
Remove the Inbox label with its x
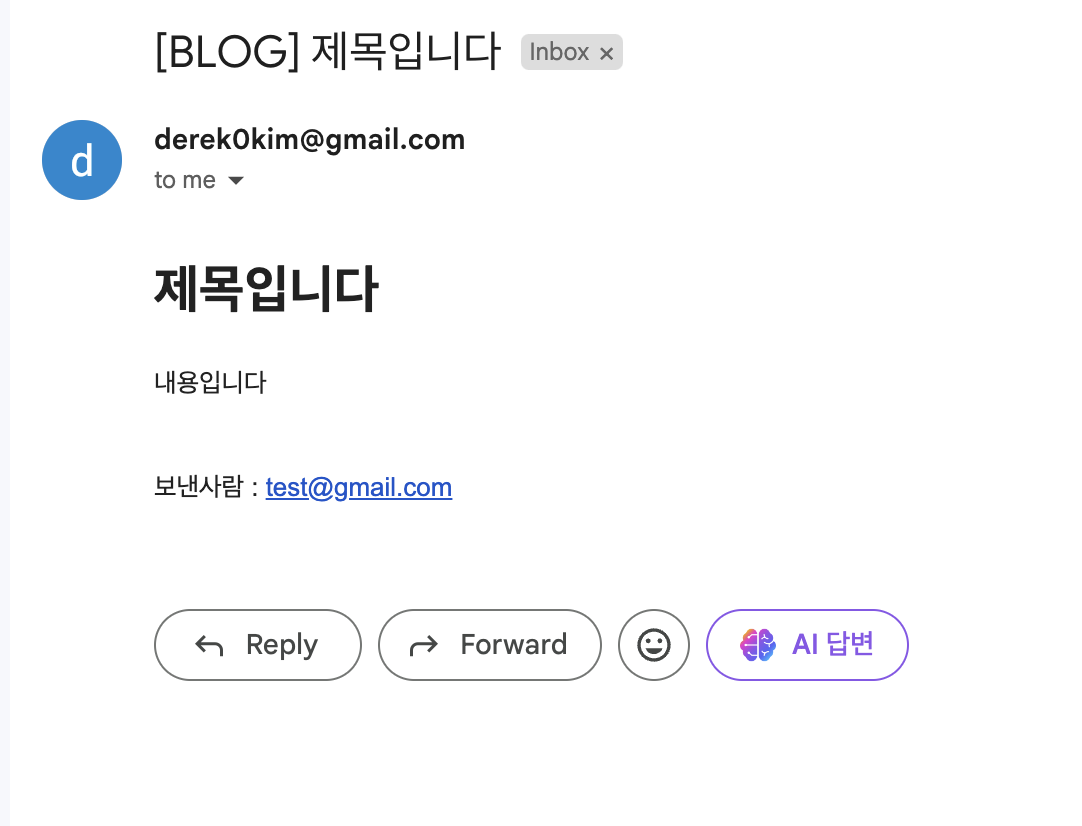[606, 53]
